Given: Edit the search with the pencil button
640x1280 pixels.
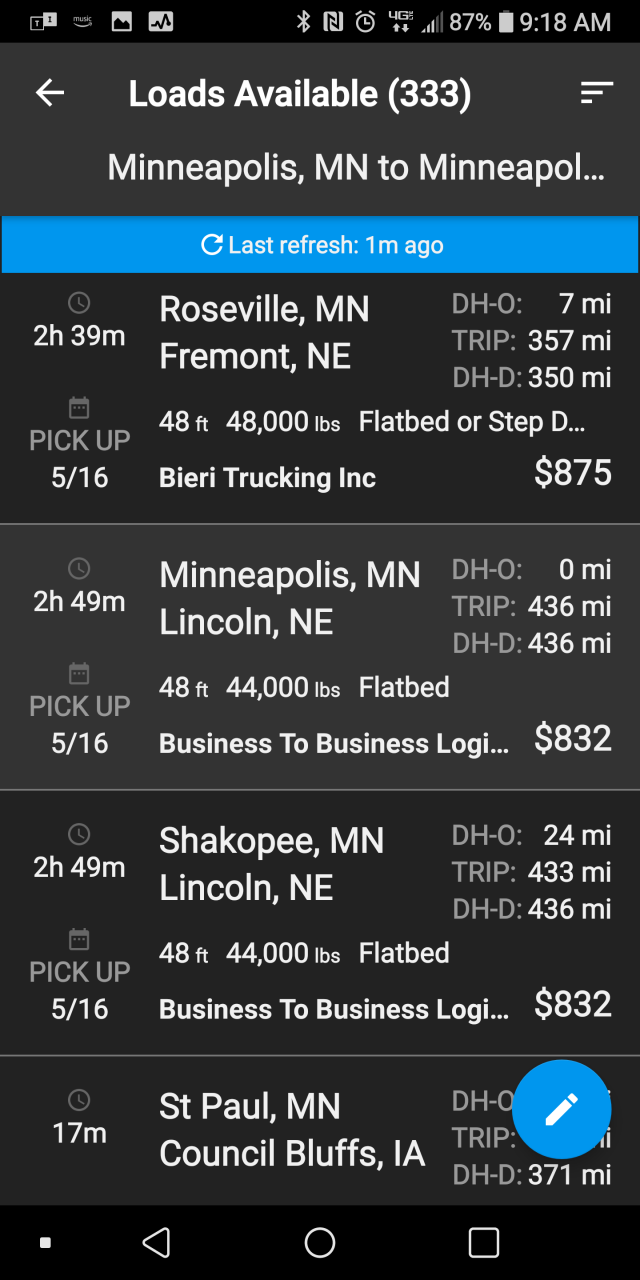Looking at the screenshot, I should pyautogui.click(x=561, y=1109).
